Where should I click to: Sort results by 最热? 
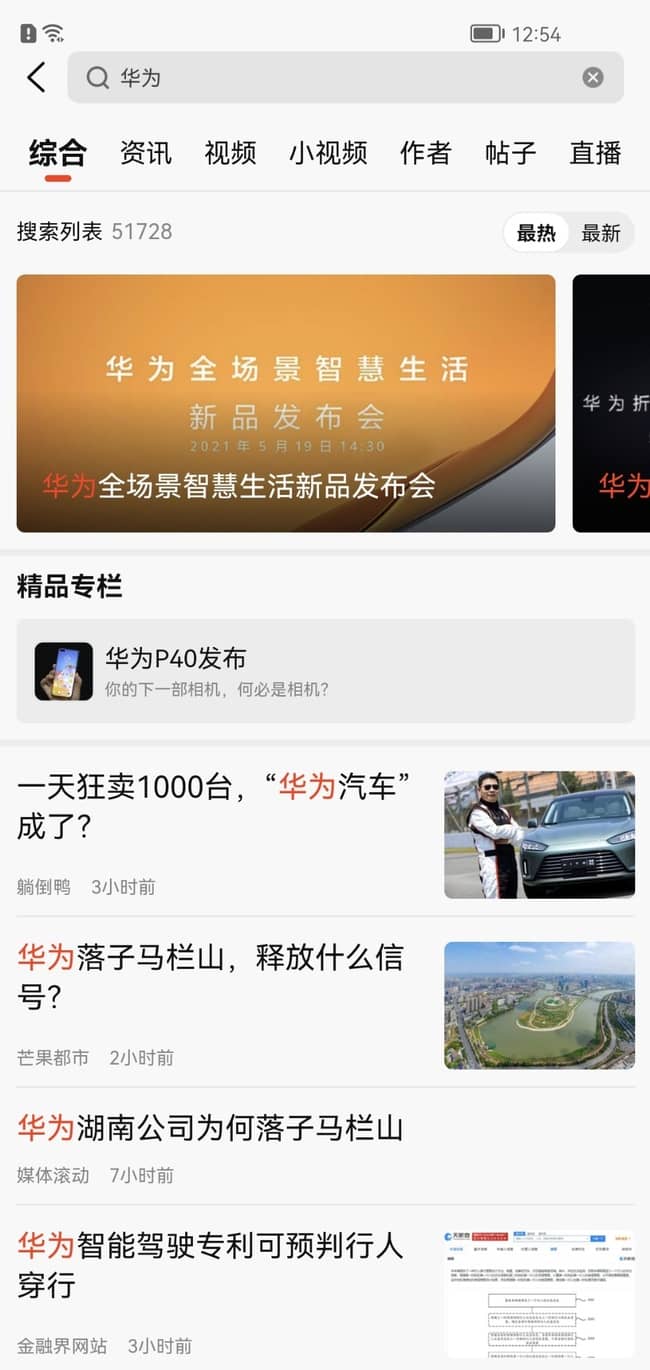coord(536,233)
